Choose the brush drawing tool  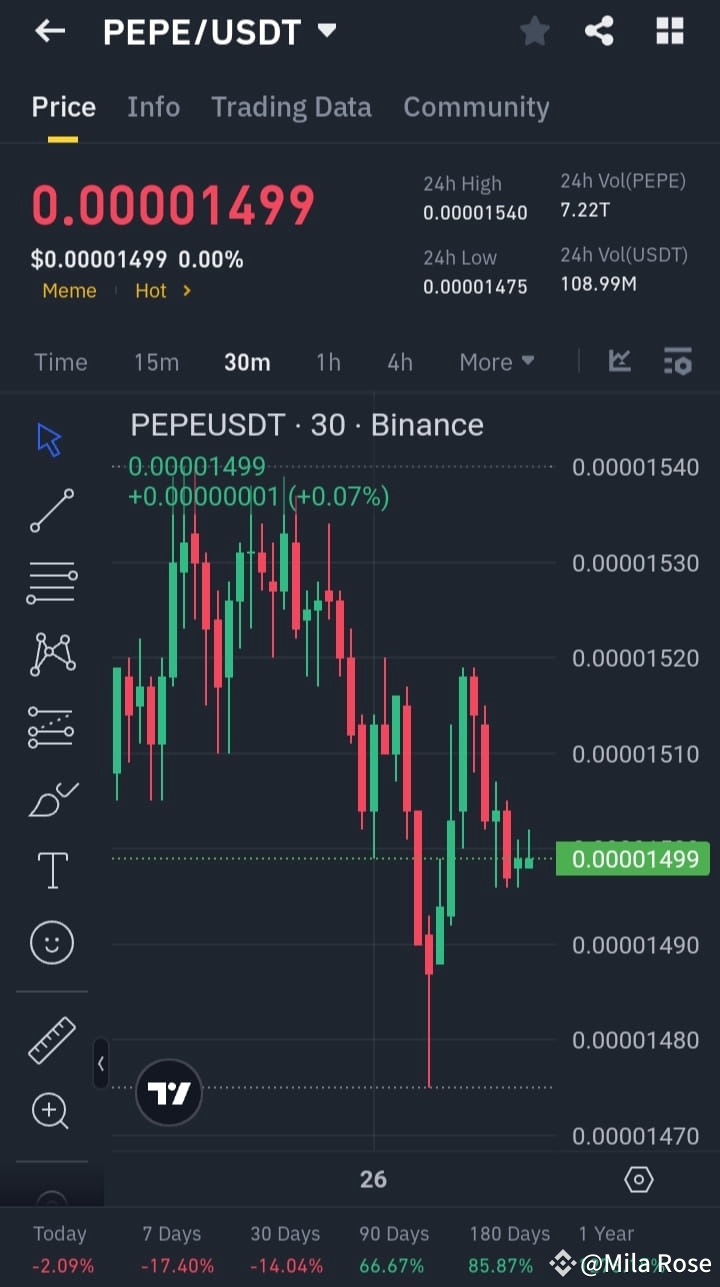click(51, 797)
